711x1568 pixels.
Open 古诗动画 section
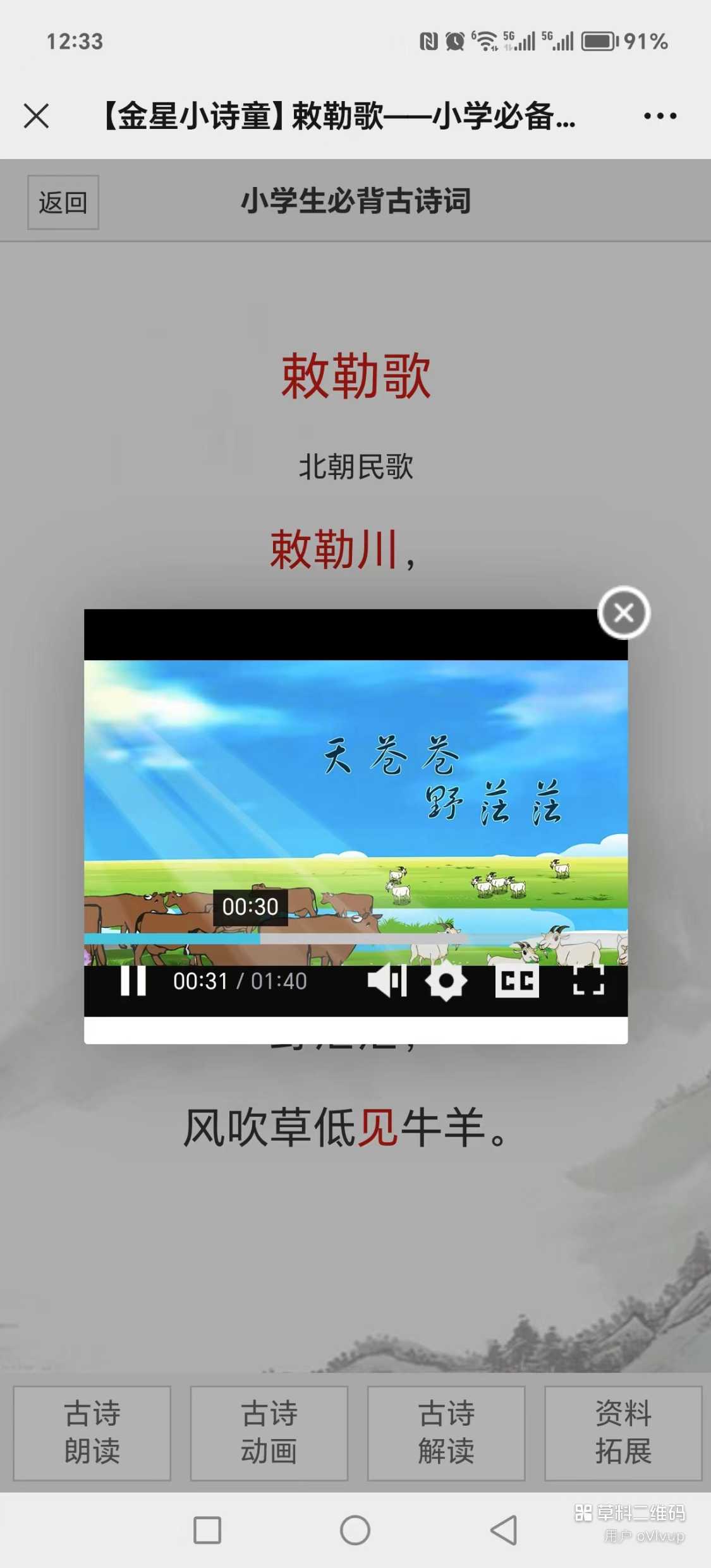[x=269, y=1433]
